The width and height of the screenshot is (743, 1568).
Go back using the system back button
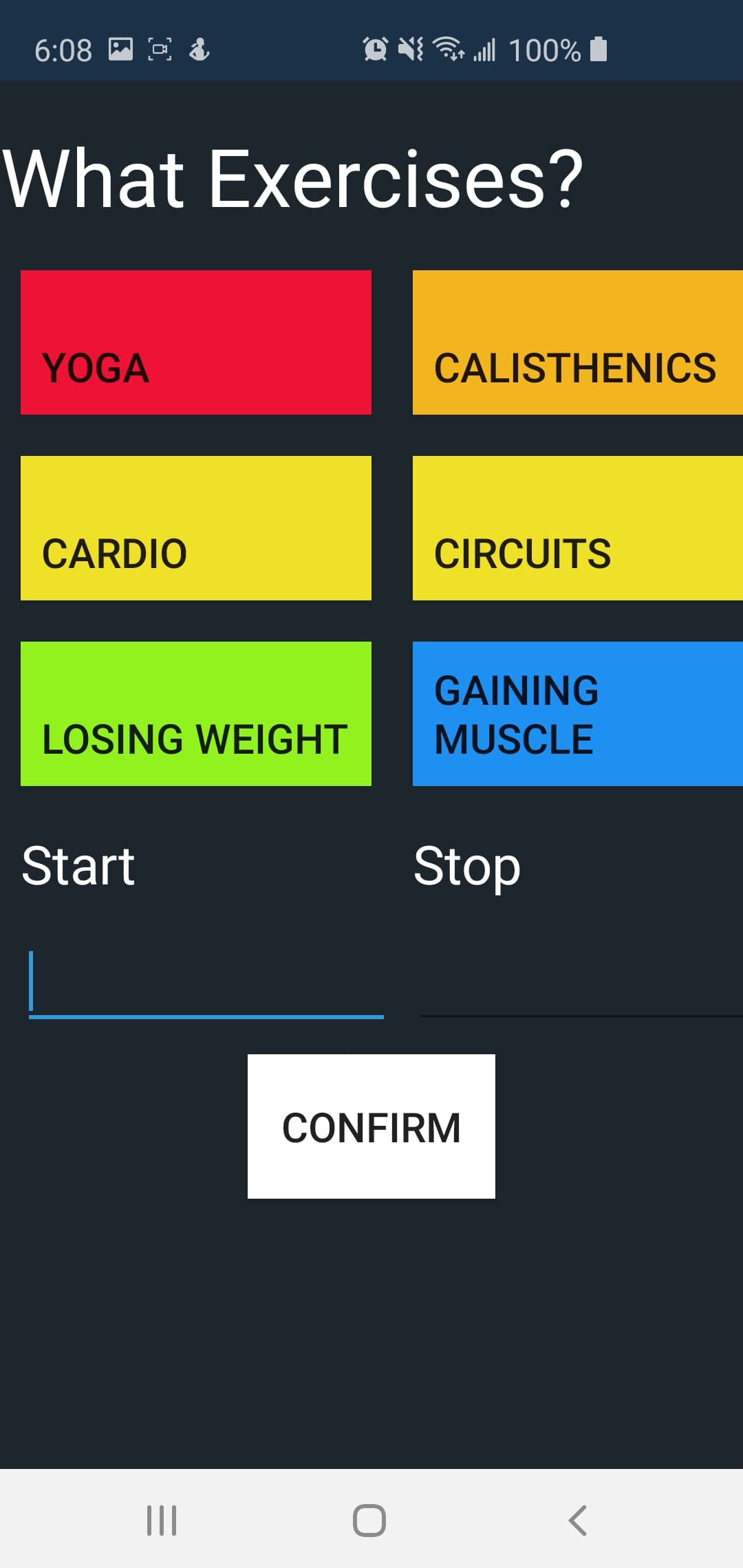(x=578, y=1520)
